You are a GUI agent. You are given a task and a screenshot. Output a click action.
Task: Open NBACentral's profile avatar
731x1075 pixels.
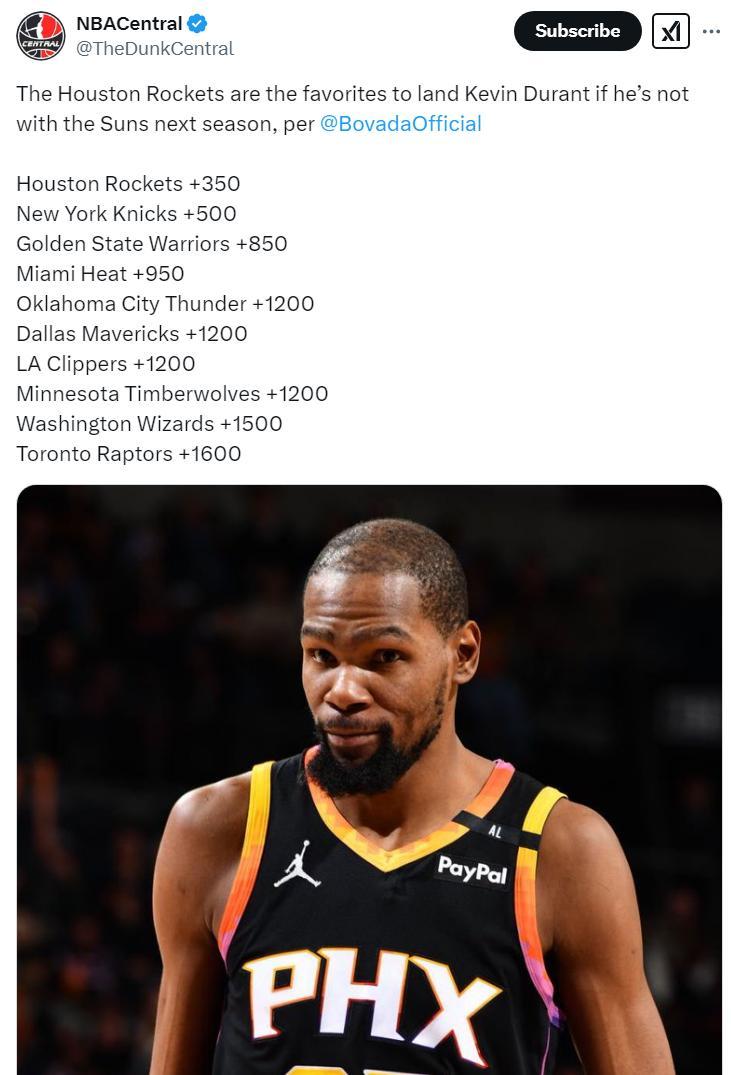click(x=40, y=35)
